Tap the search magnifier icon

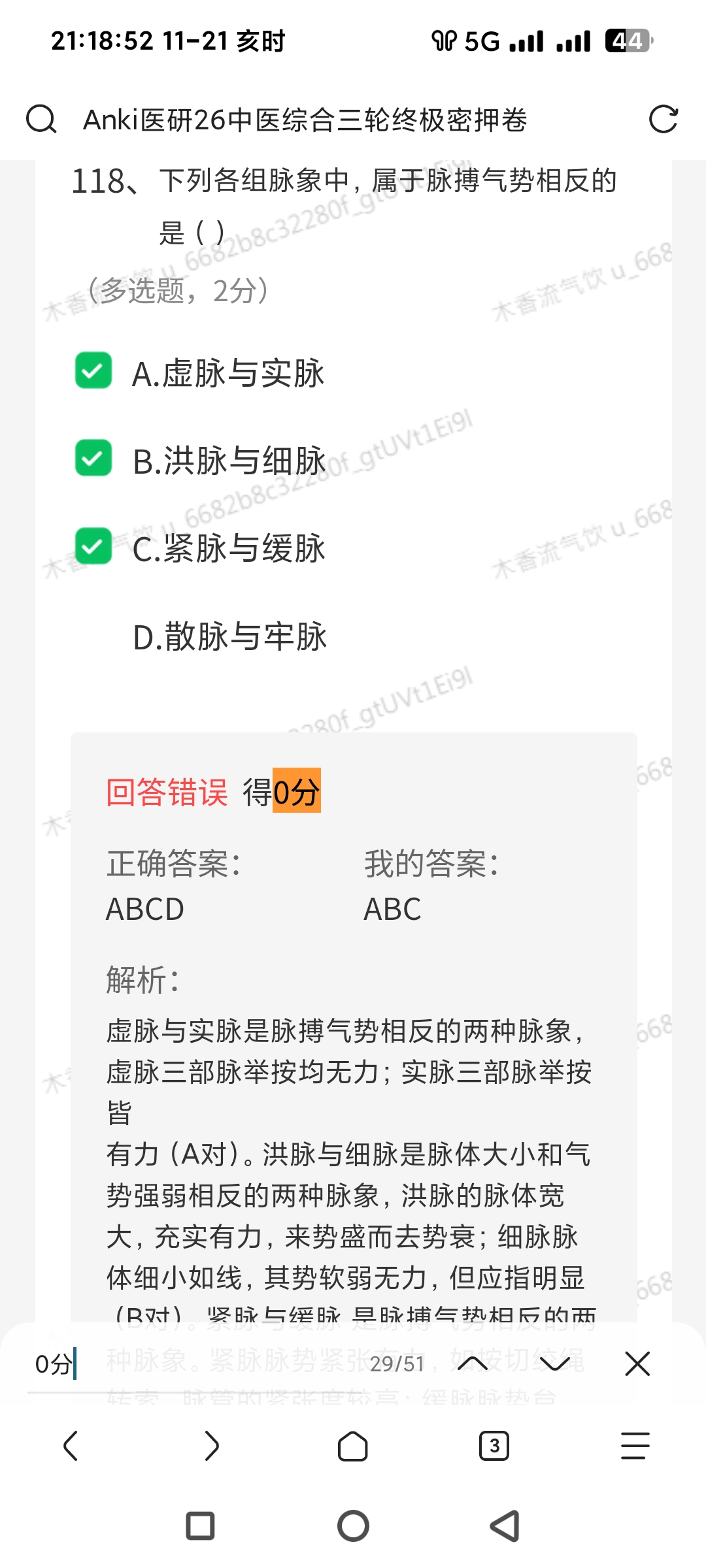41,120
